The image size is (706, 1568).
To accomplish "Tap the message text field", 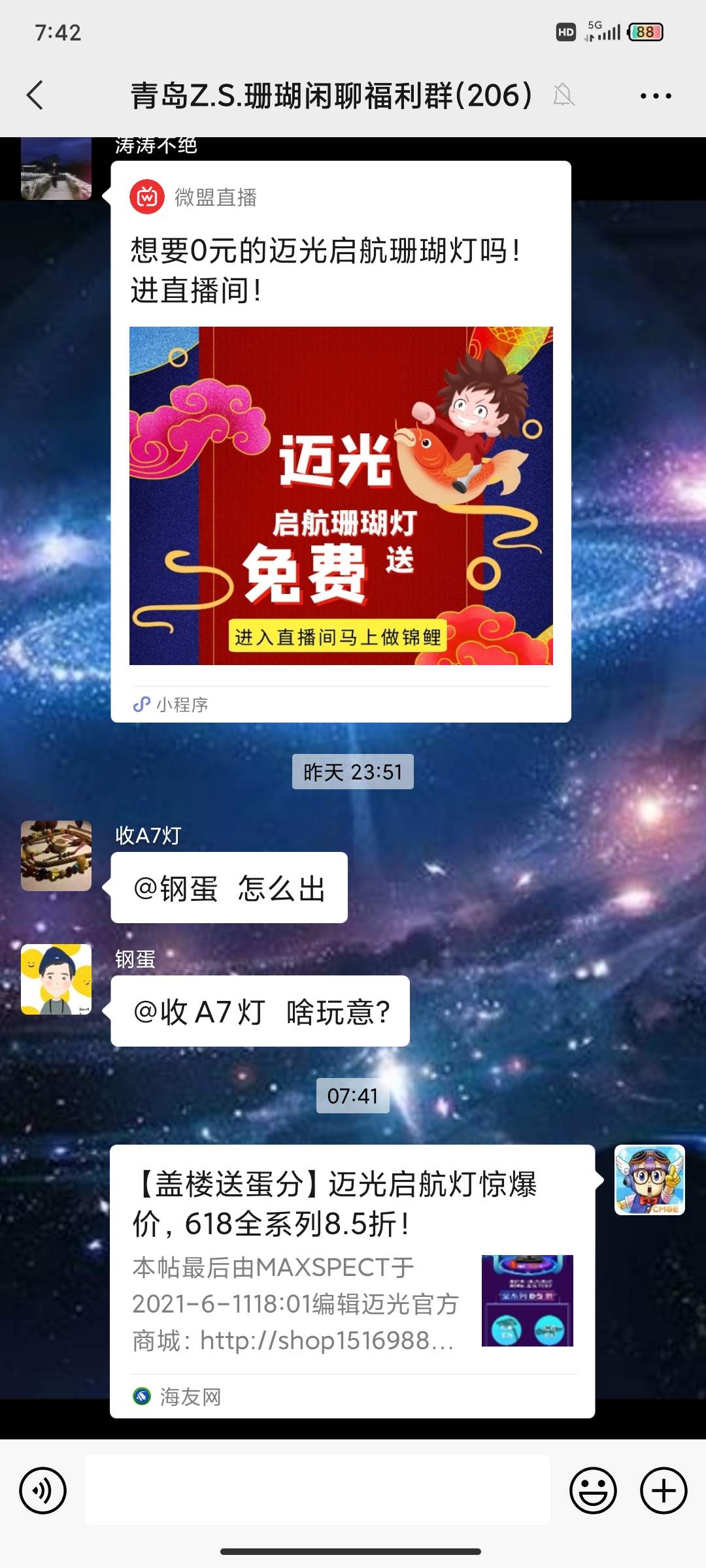I will 318,1490.
